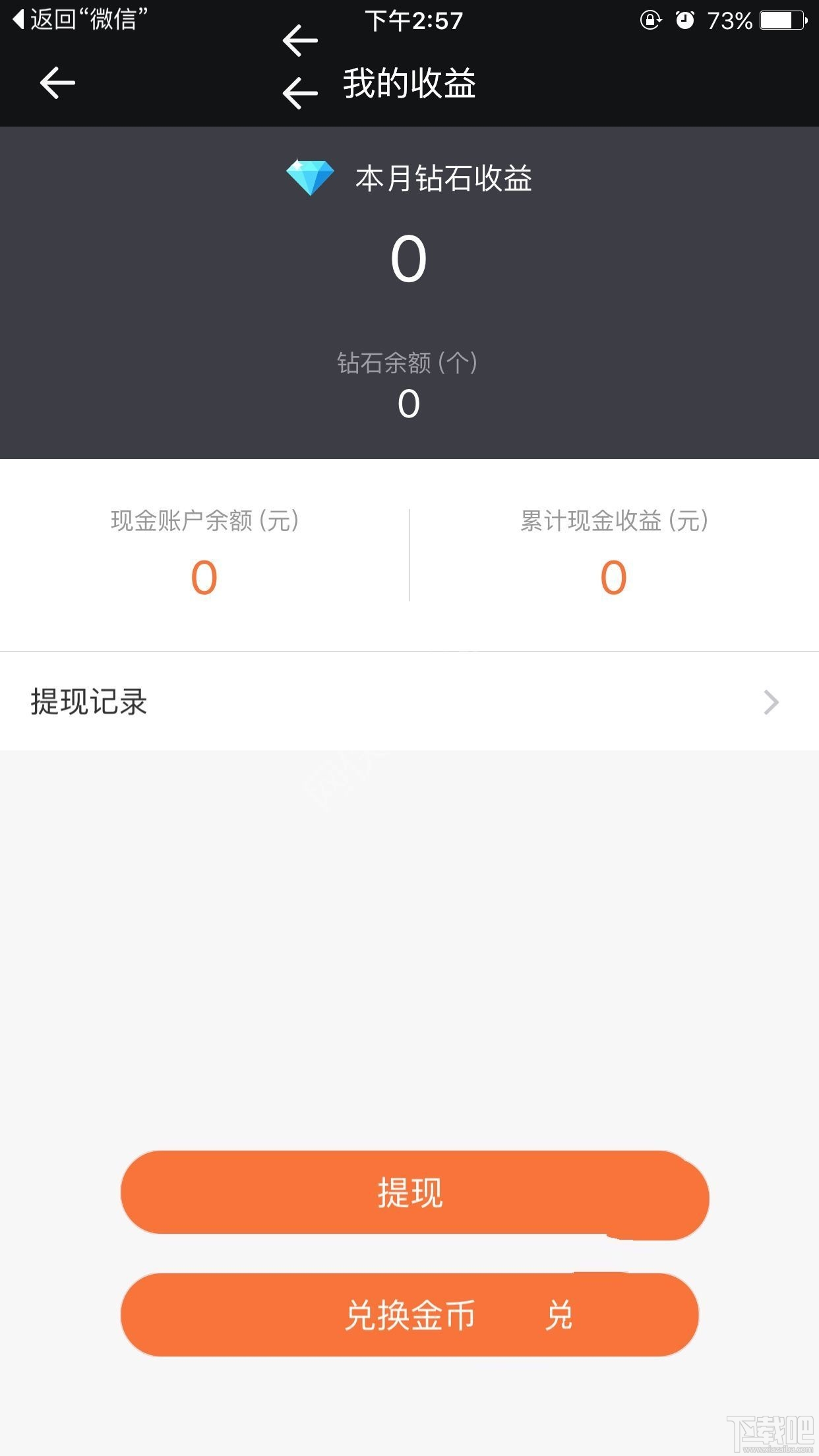This screenshot has height=1456, width=819.
Task: Tap the 我的收益 title header
Action: [409, 86]
